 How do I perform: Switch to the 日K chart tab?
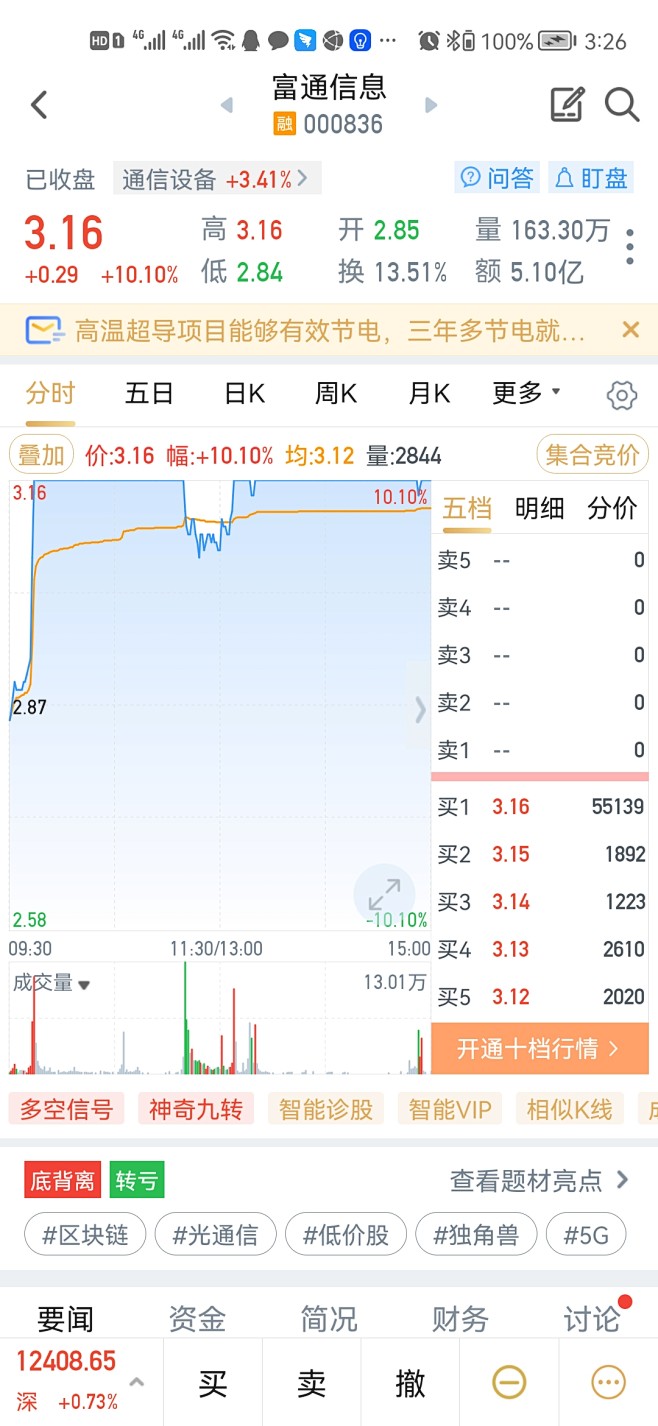click(x=244, y=394)
